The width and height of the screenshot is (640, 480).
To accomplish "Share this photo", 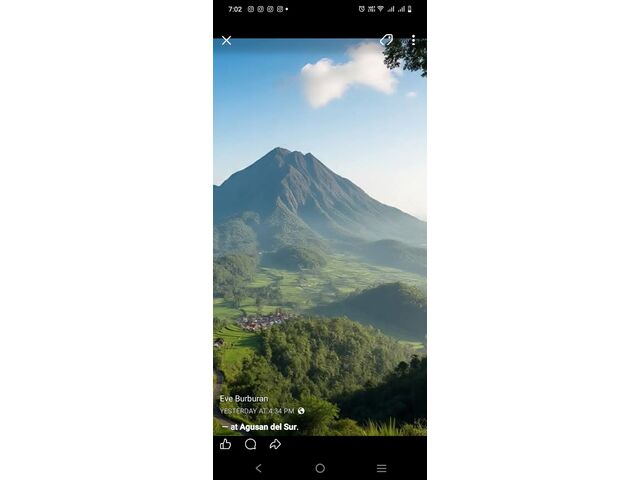I will (x=275, y=444).
